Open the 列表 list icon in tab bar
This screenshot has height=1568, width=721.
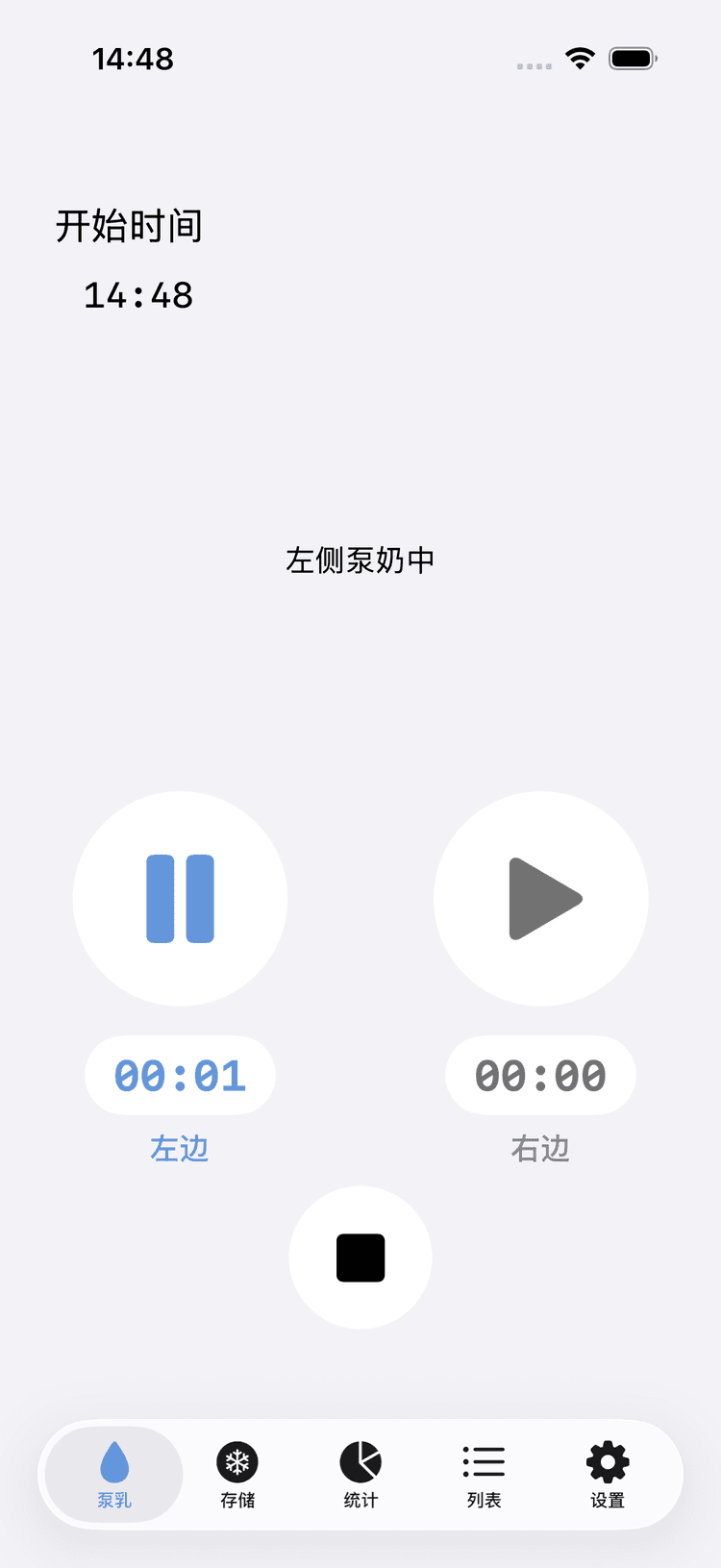point(484,1474)
